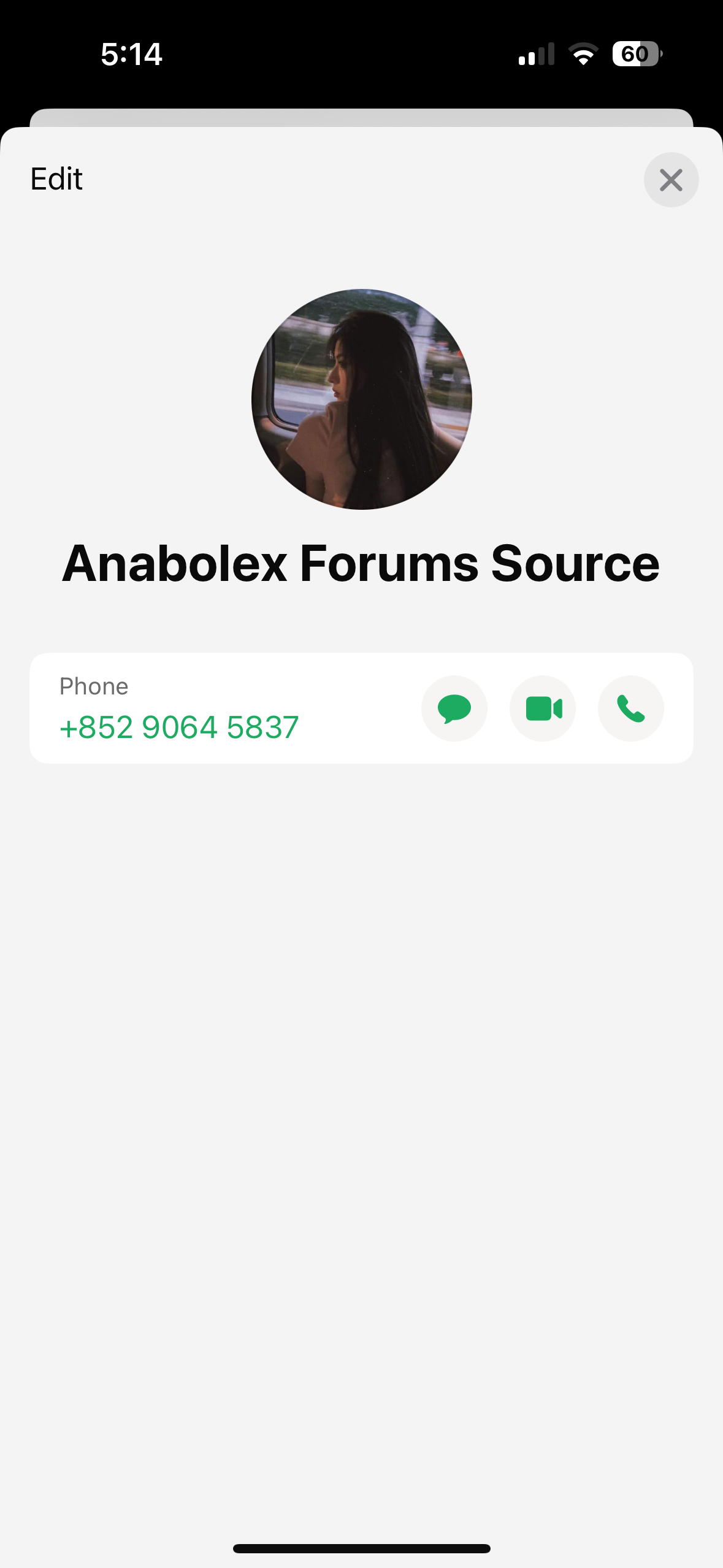Start a video call with this contact
Viewport: 723px width, 1568px height.
(543, 709)
